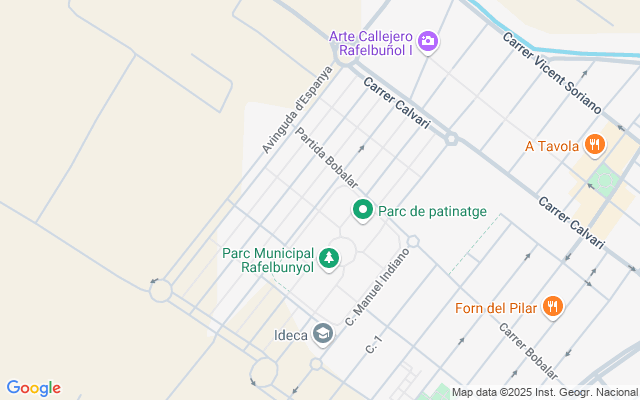Open the Parc Municipal Rafelbunyol park pin
The width and height of the screenshot is (640, 400).
pos(327,260)
